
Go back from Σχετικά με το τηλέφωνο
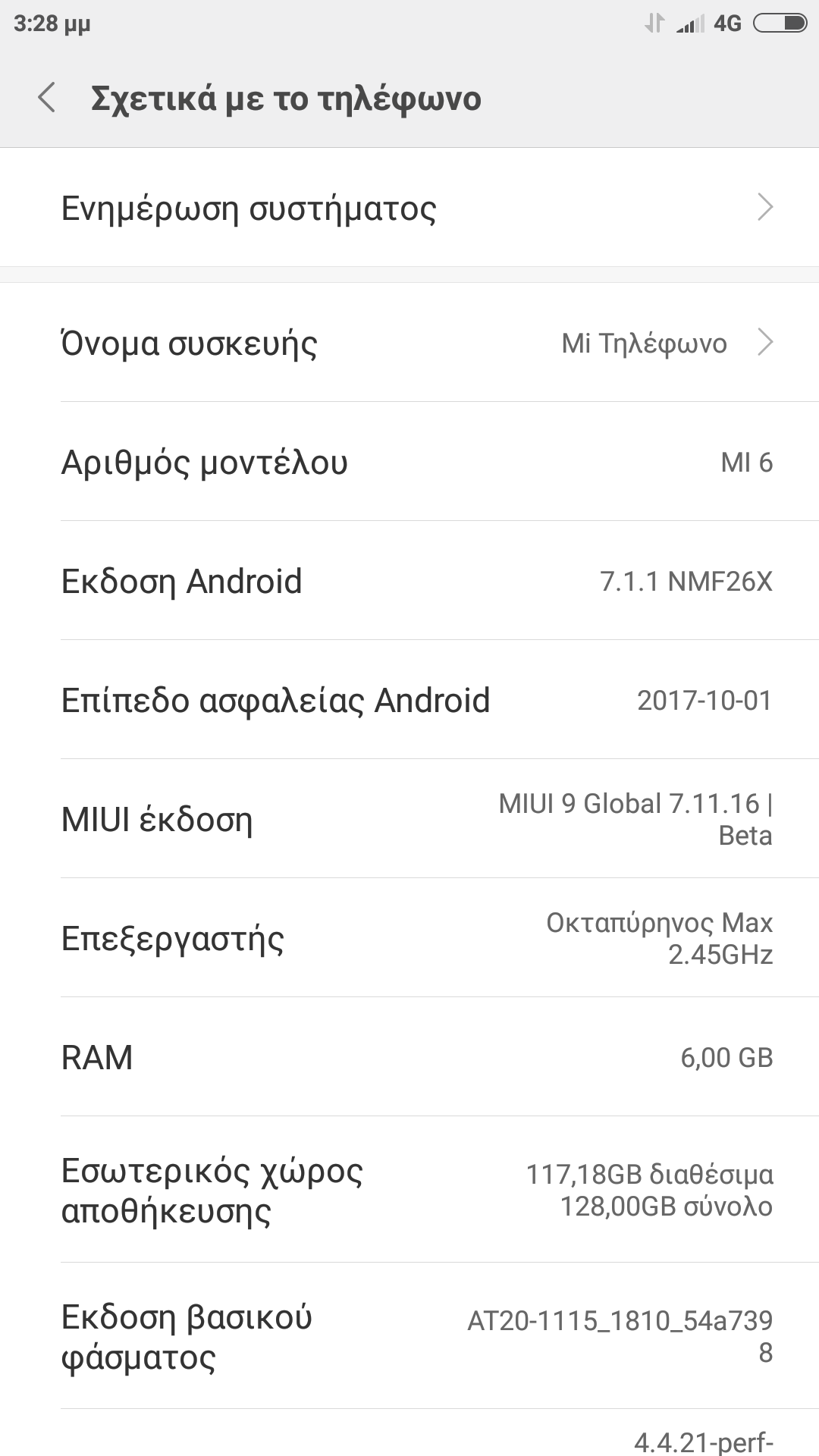[x=47, y=99]
